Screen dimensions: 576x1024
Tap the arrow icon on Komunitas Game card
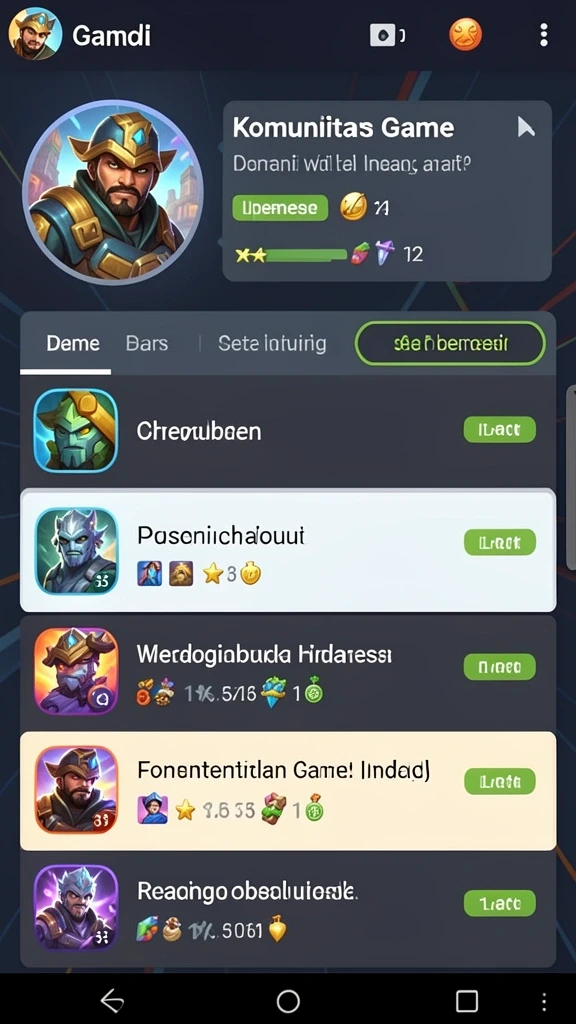(x=525, y=127)
